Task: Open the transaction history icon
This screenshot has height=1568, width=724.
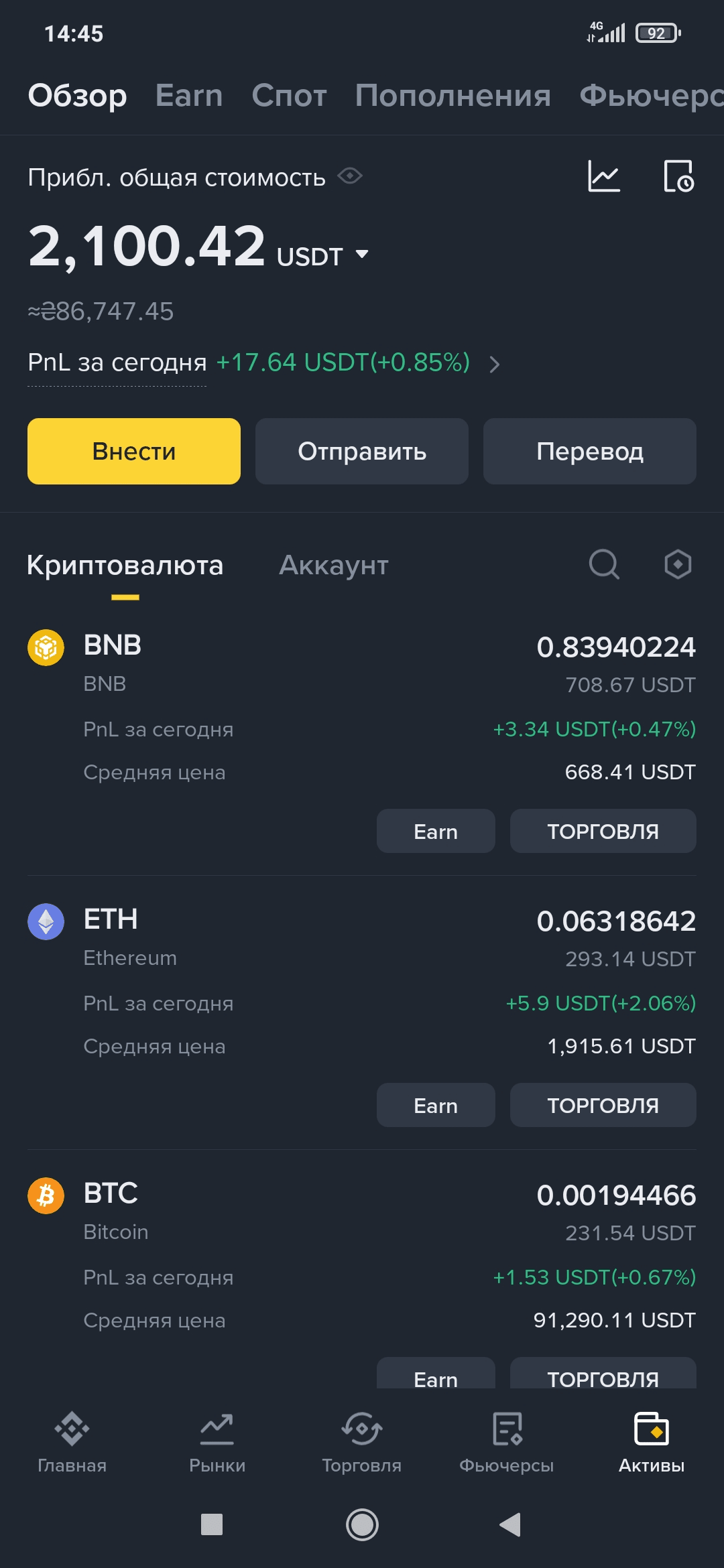Action: [678, 176]
